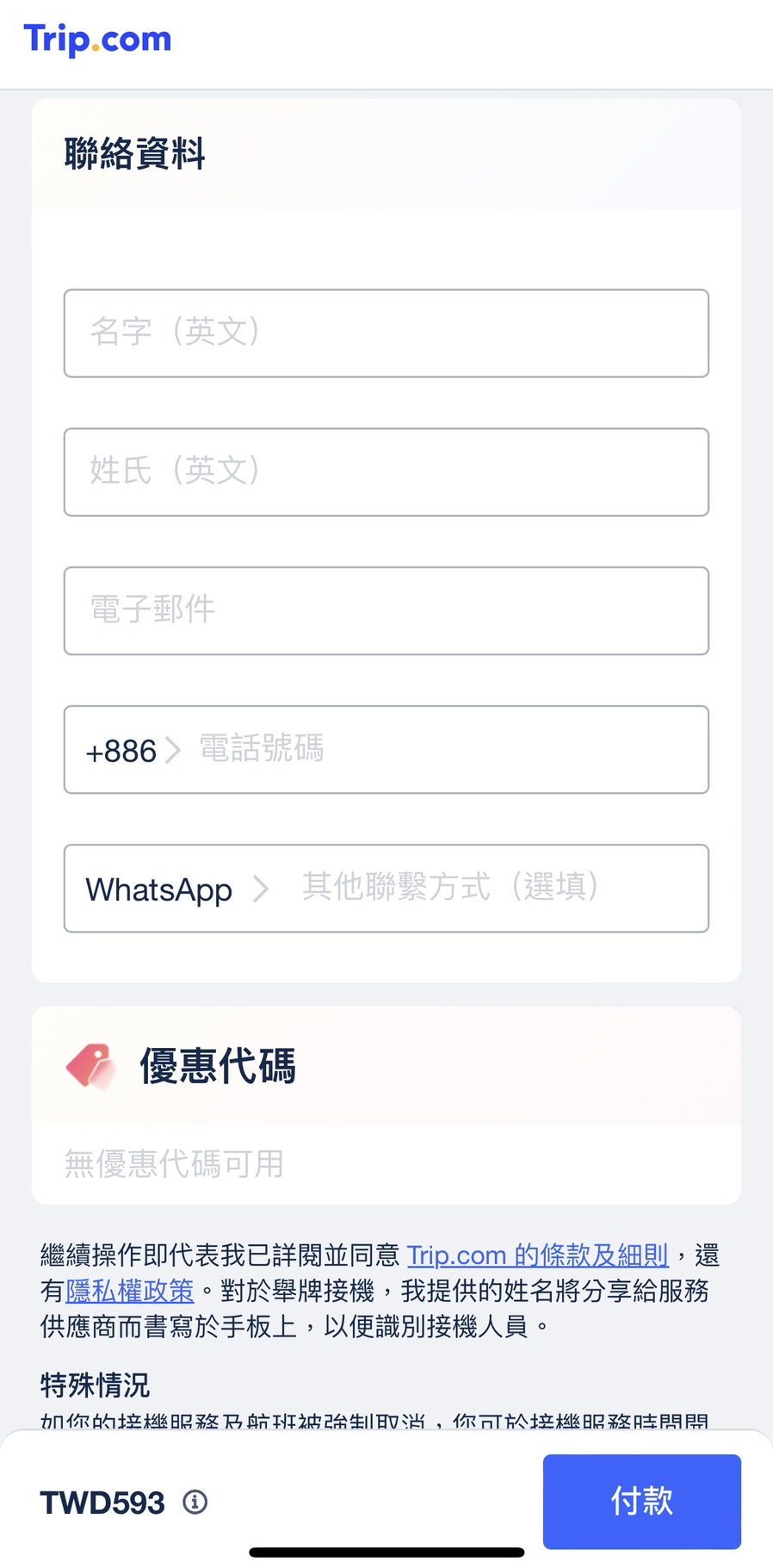
Task: Tap the info icon beside TWD593
Action: click(195, 1501)
